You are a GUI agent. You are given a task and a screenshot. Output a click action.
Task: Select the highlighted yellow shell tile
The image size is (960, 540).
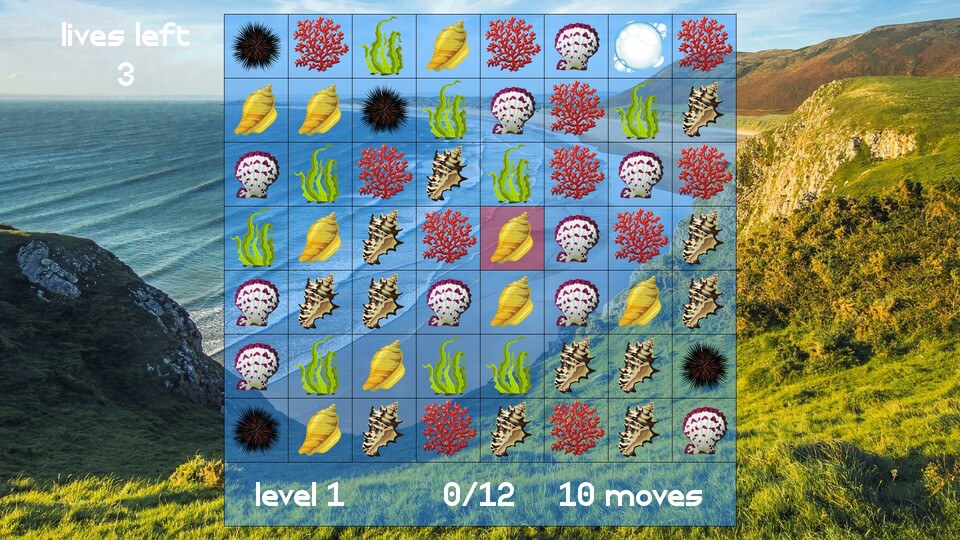click(512, 238)
